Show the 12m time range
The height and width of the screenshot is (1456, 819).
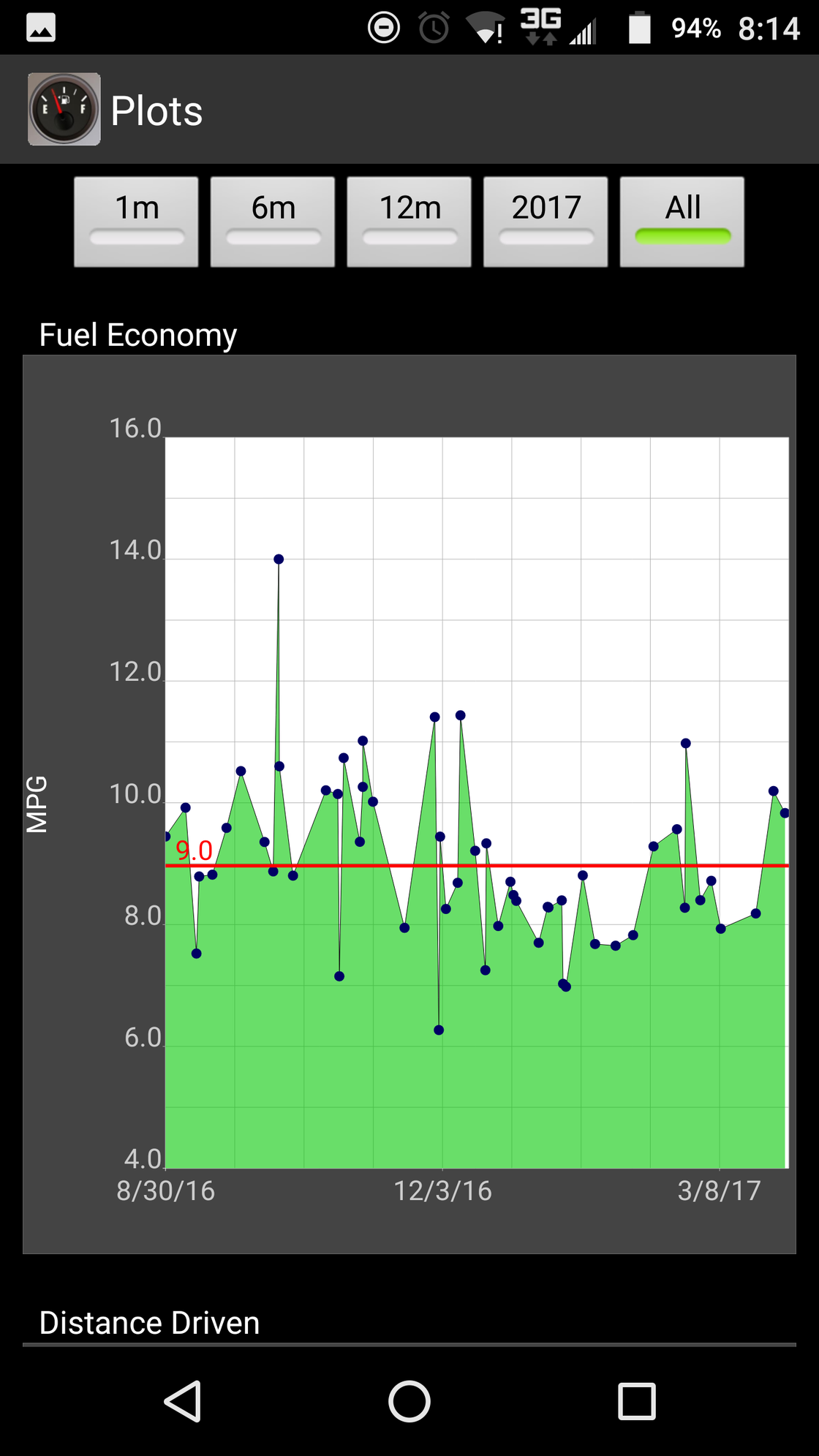tap(409, 222)
